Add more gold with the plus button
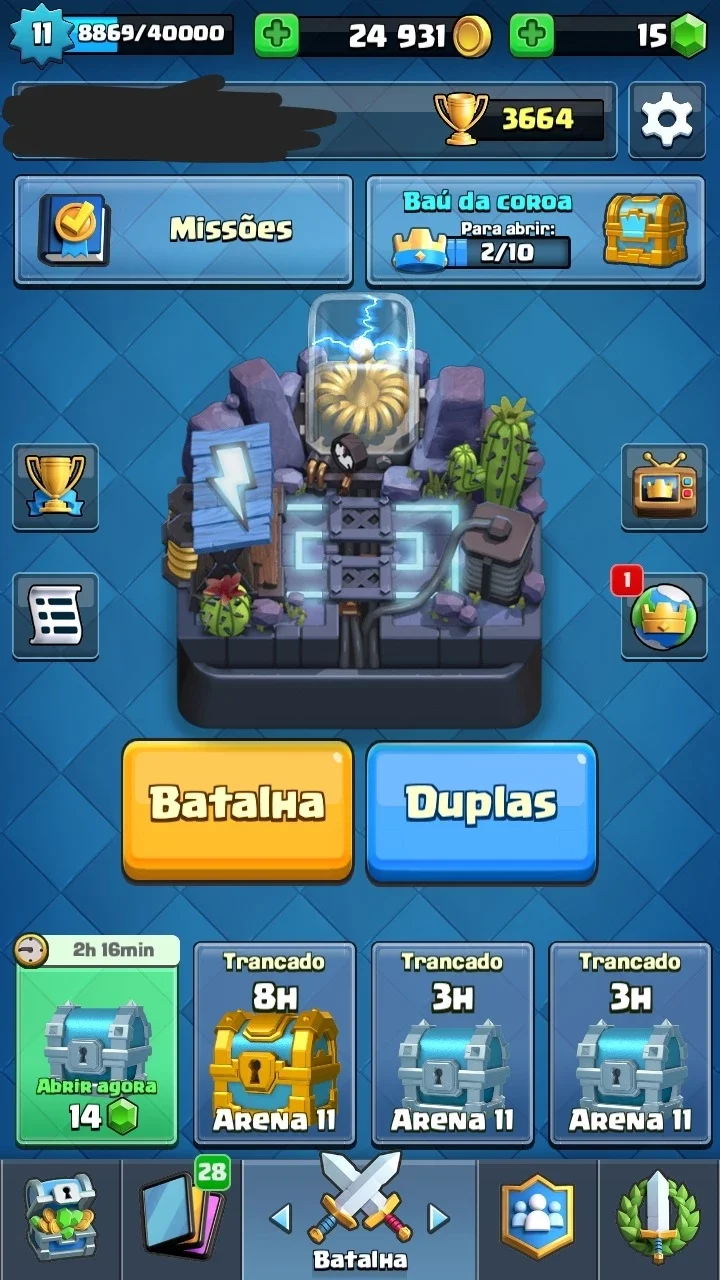Viewport: 720px width, 1280px height. (x=277, y=36)
